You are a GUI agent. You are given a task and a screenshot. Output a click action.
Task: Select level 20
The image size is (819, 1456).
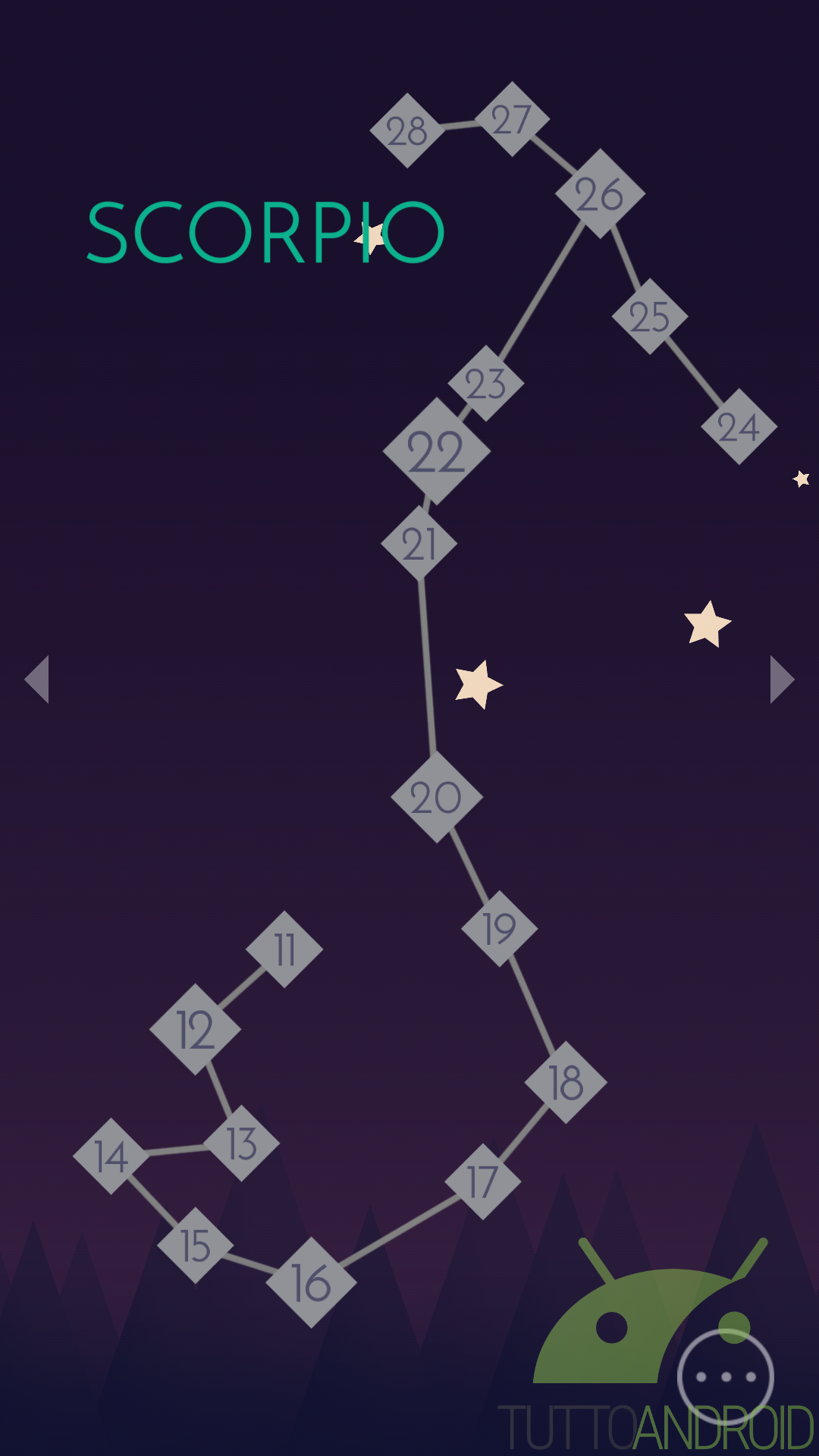(x=437, y=797)
